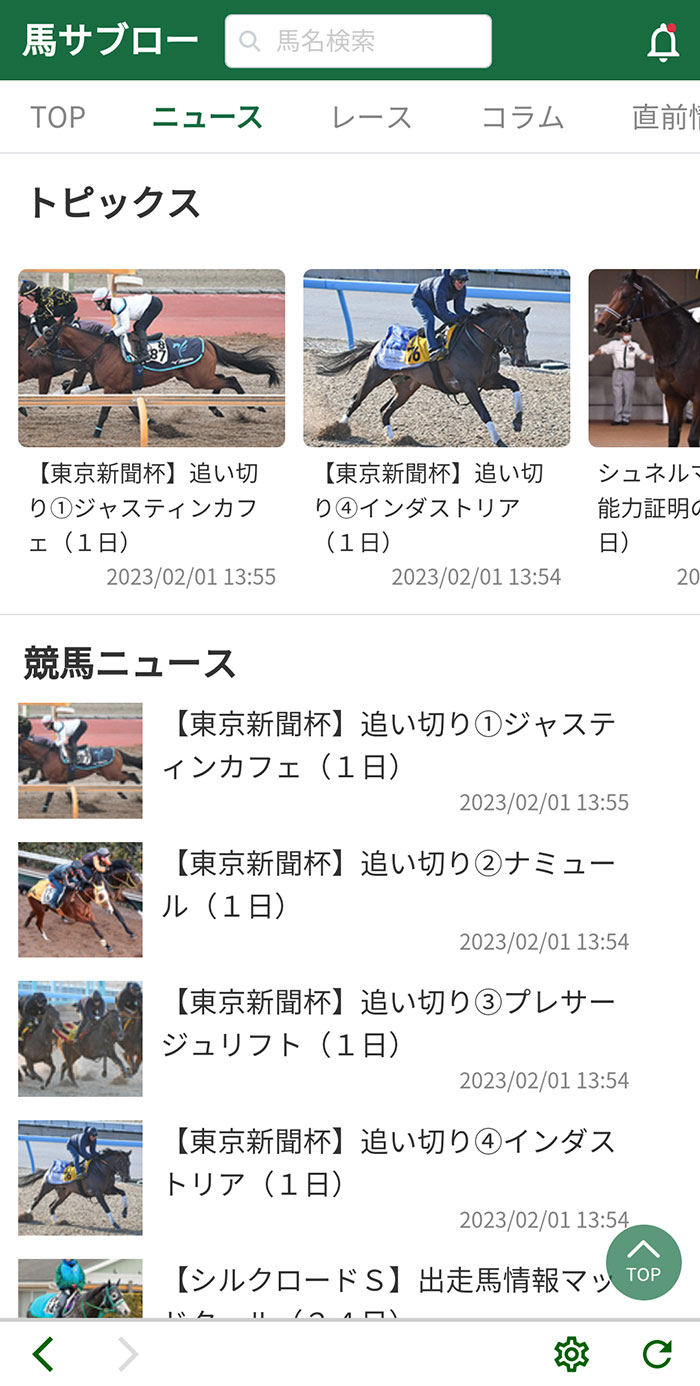Open settings gear icon
Screen dimensions: 700x1386
[571, 1354]
